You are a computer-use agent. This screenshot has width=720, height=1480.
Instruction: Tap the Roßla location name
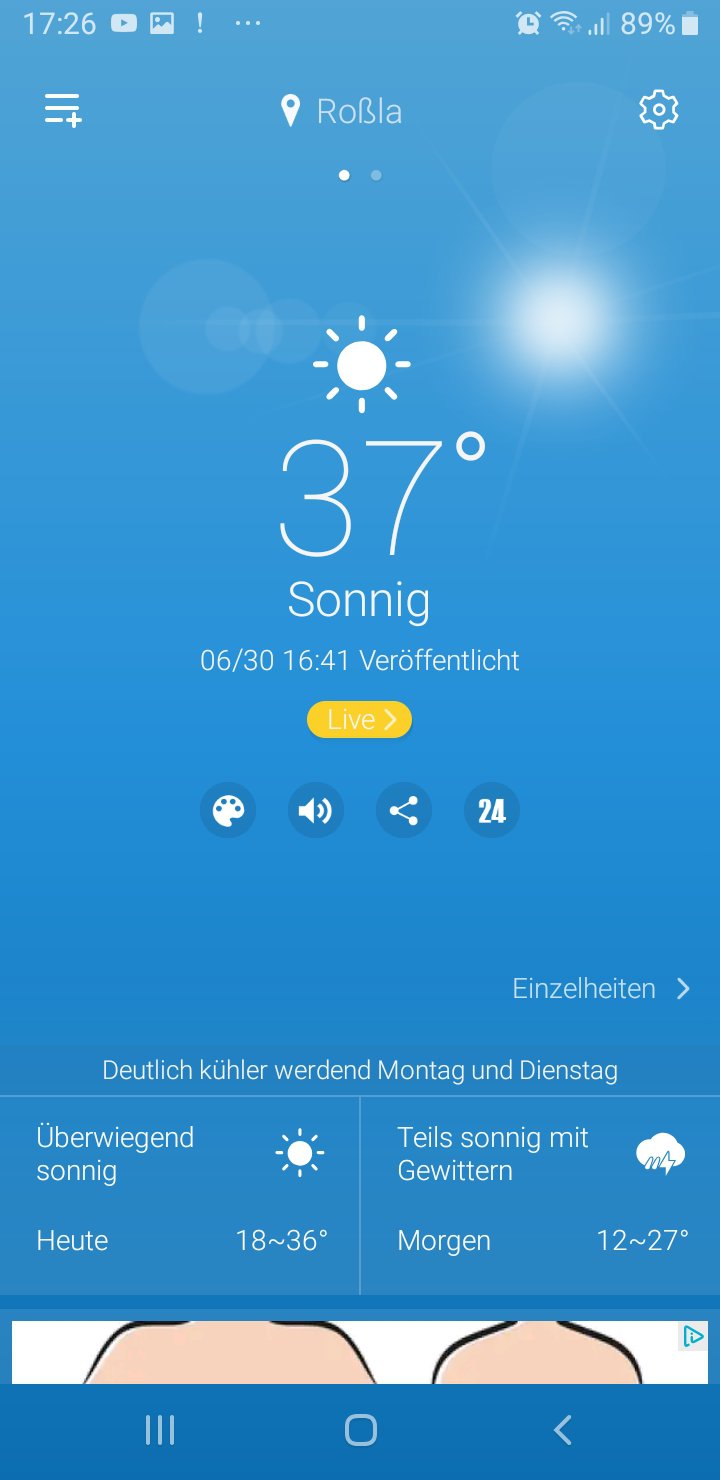pyautogui.click(x=358, y=111)
